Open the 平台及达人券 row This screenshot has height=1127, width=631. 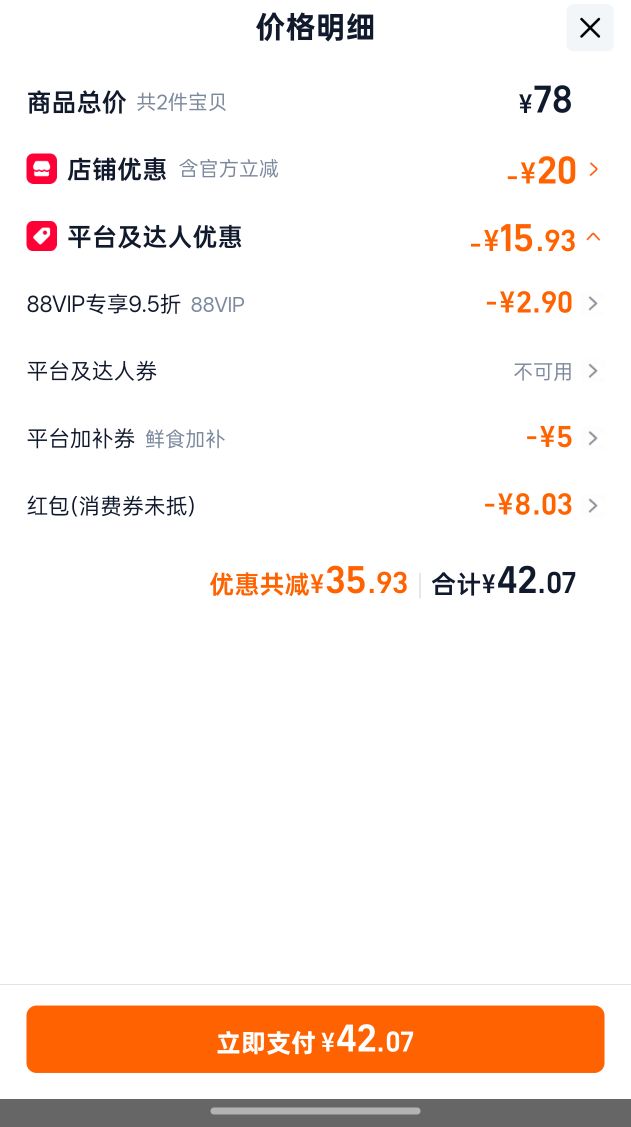pos(315,372)
